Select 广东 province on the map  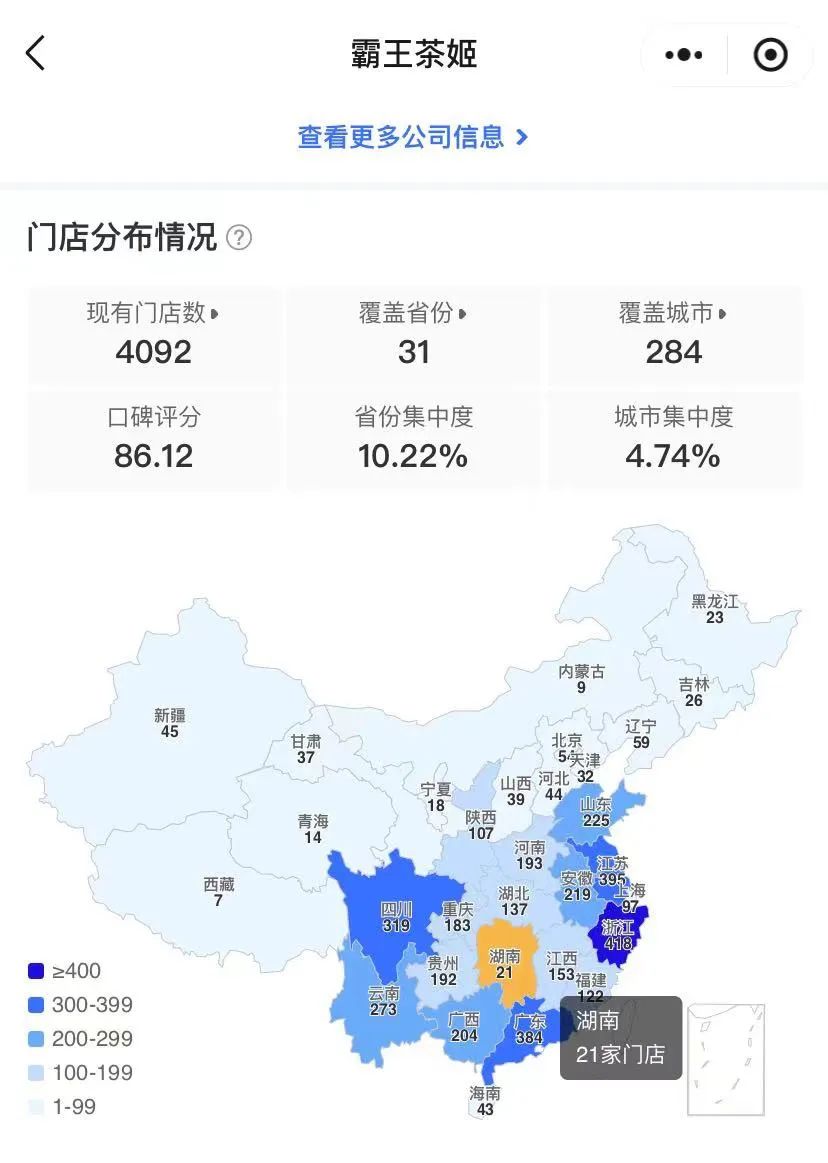click(x=529, y=1030)
